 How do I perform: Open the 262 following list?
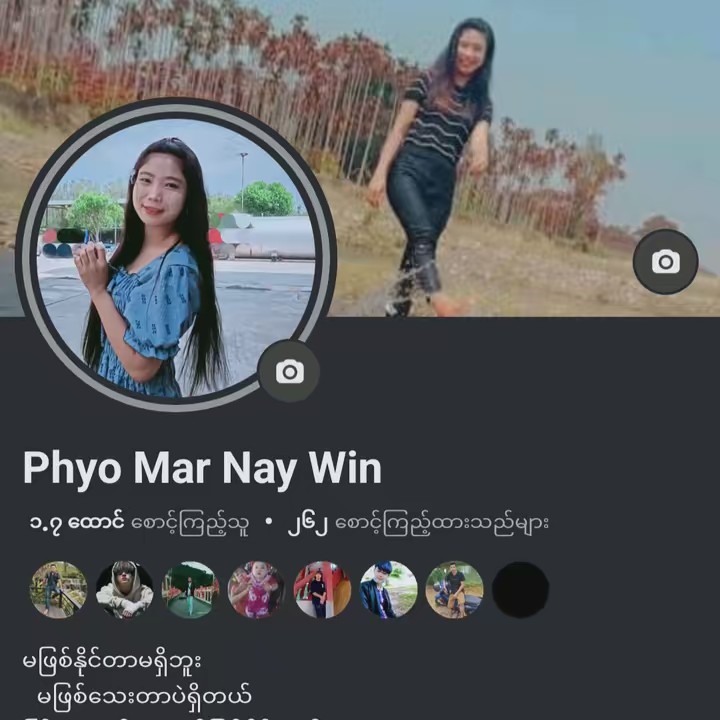[428, 522]
